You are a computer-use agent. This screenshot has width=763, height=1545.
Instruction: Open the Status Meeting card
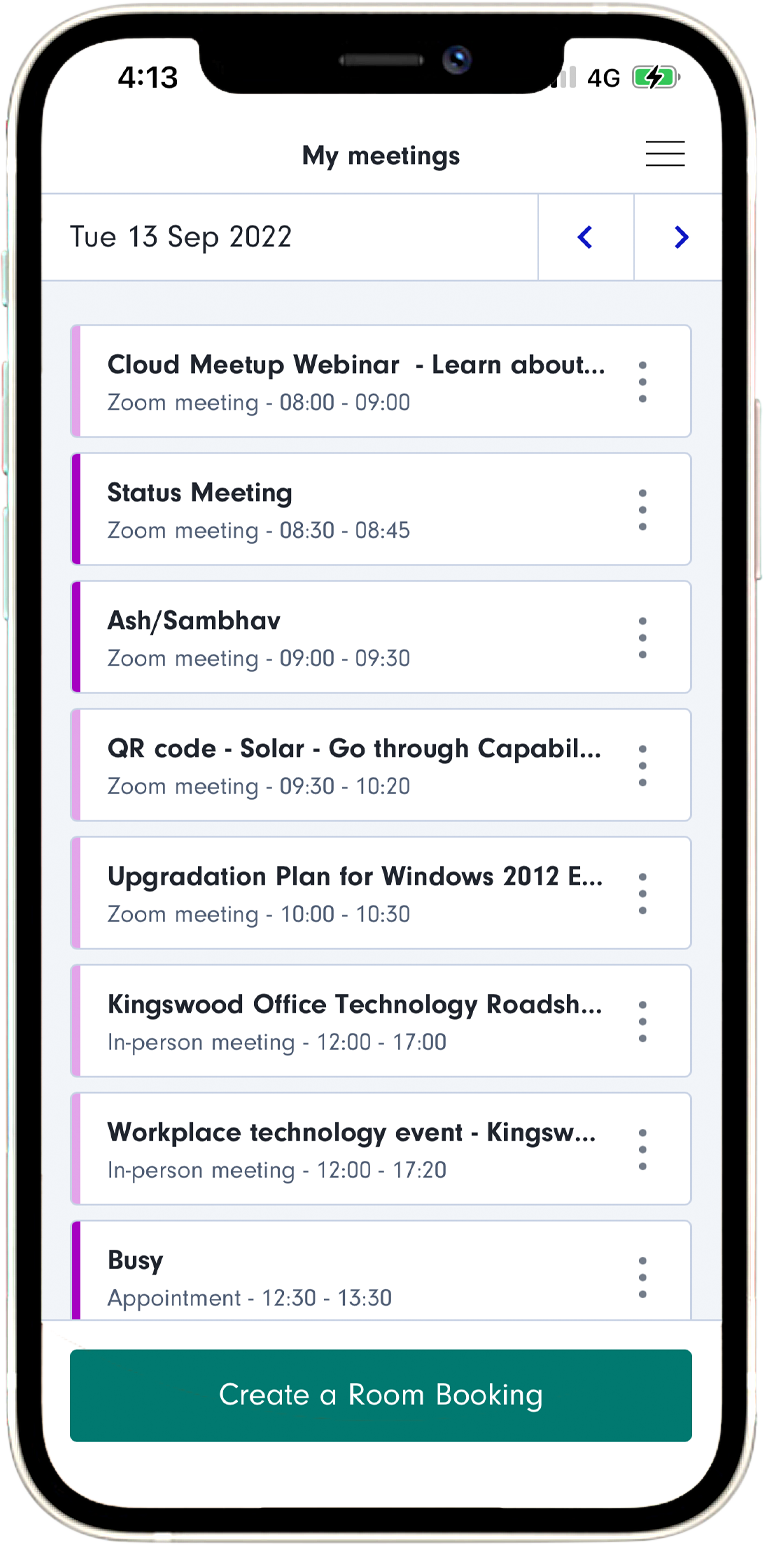tap(355, 509)
